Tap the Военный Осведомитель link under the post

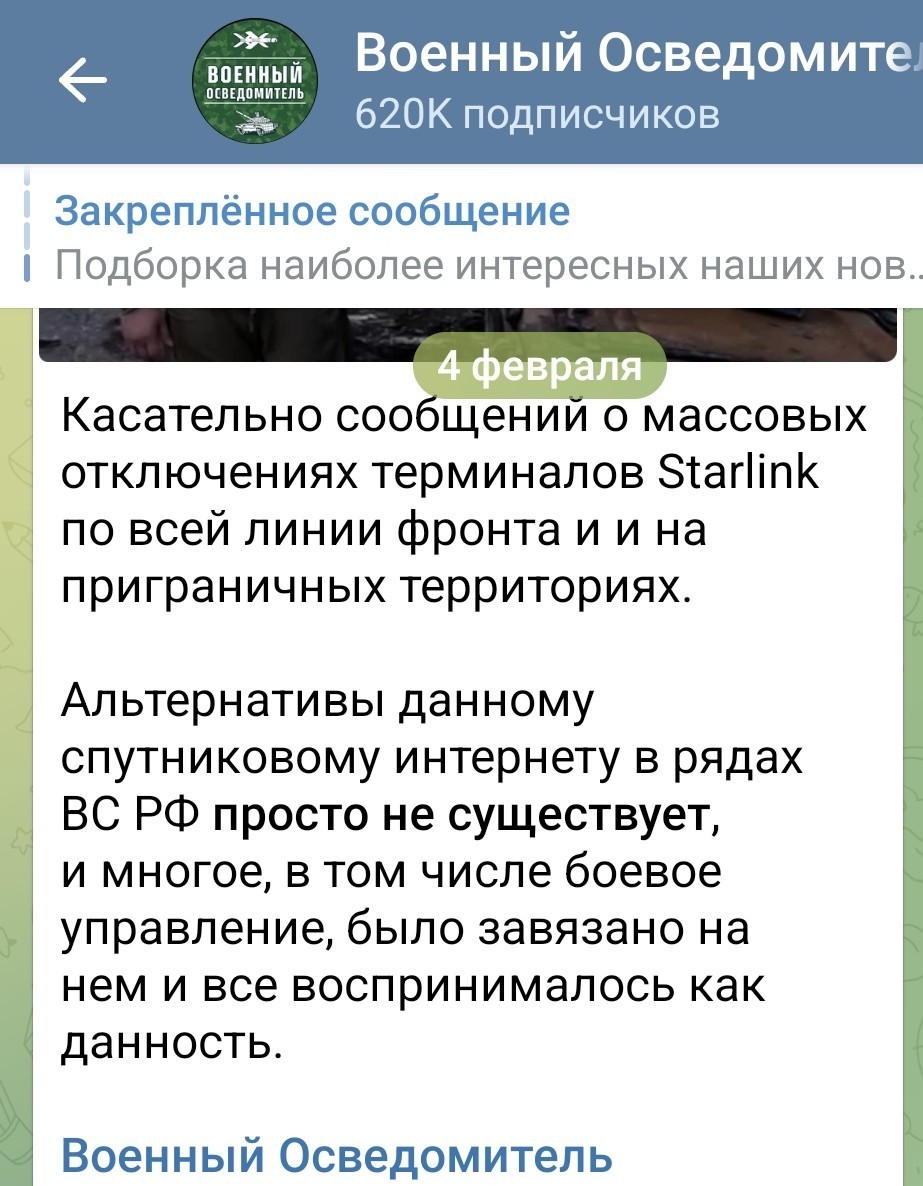point(337,1155)
